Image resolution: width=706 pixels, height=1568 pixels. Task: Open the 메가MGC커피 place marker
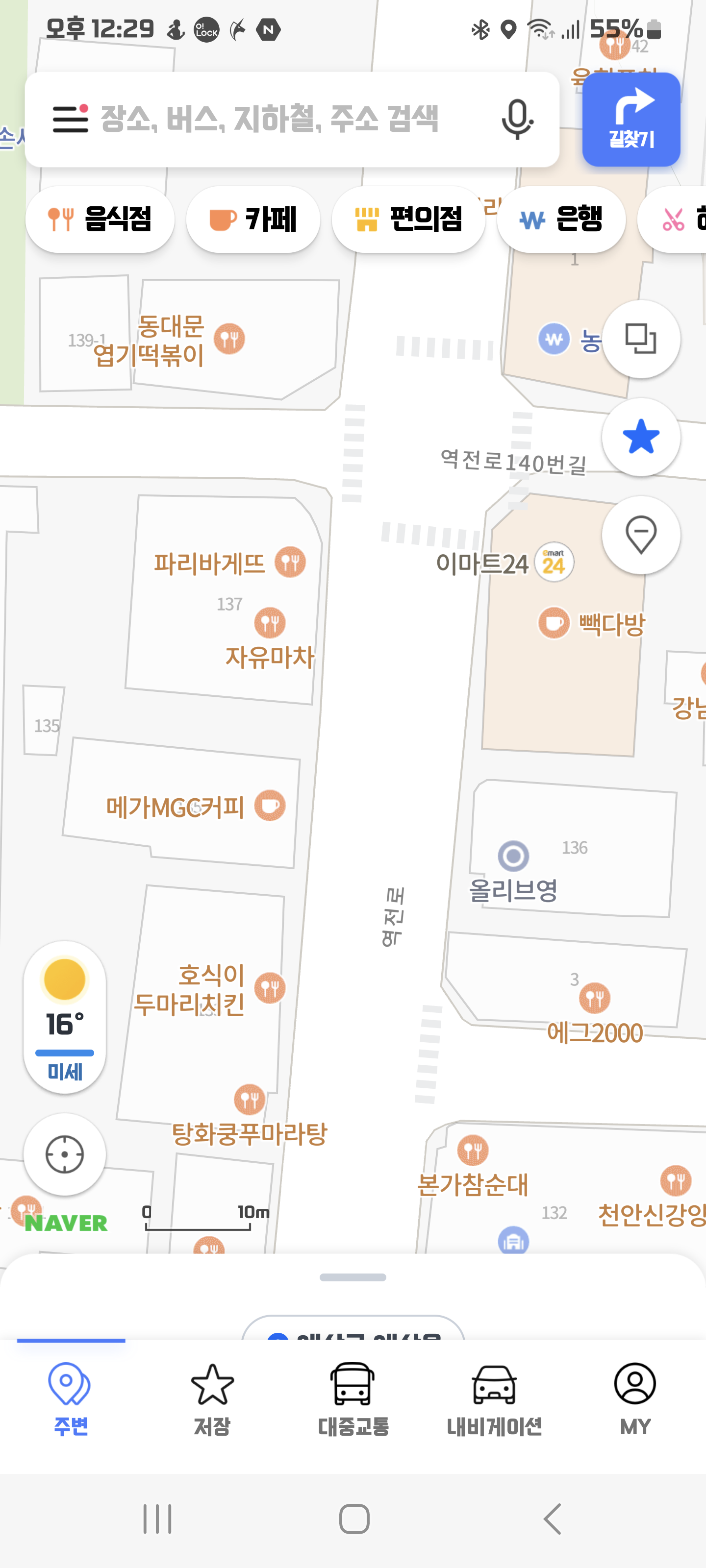tap(269, 805)
